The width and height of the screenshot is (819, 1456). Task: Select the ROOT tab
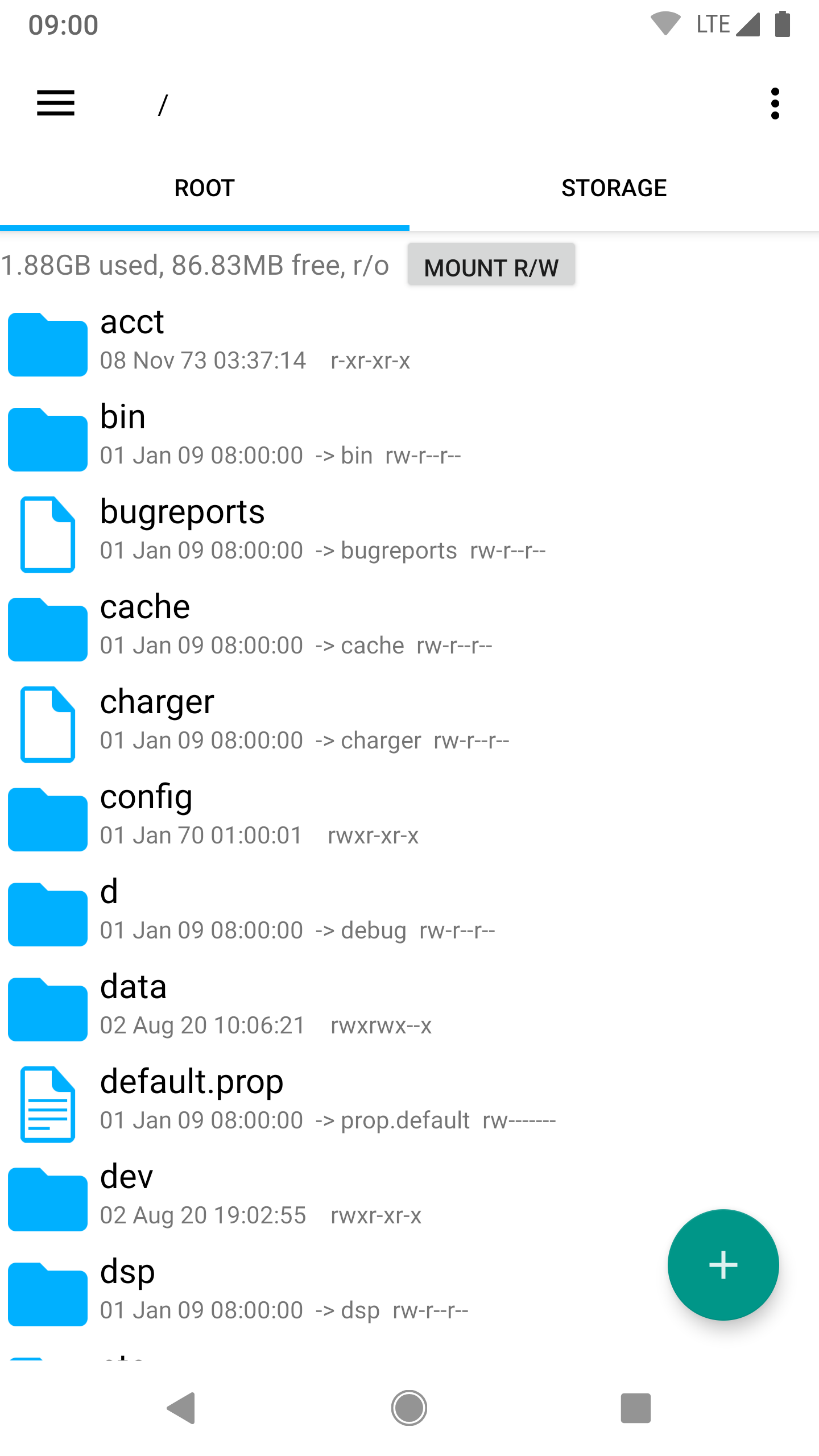point(204,188)
